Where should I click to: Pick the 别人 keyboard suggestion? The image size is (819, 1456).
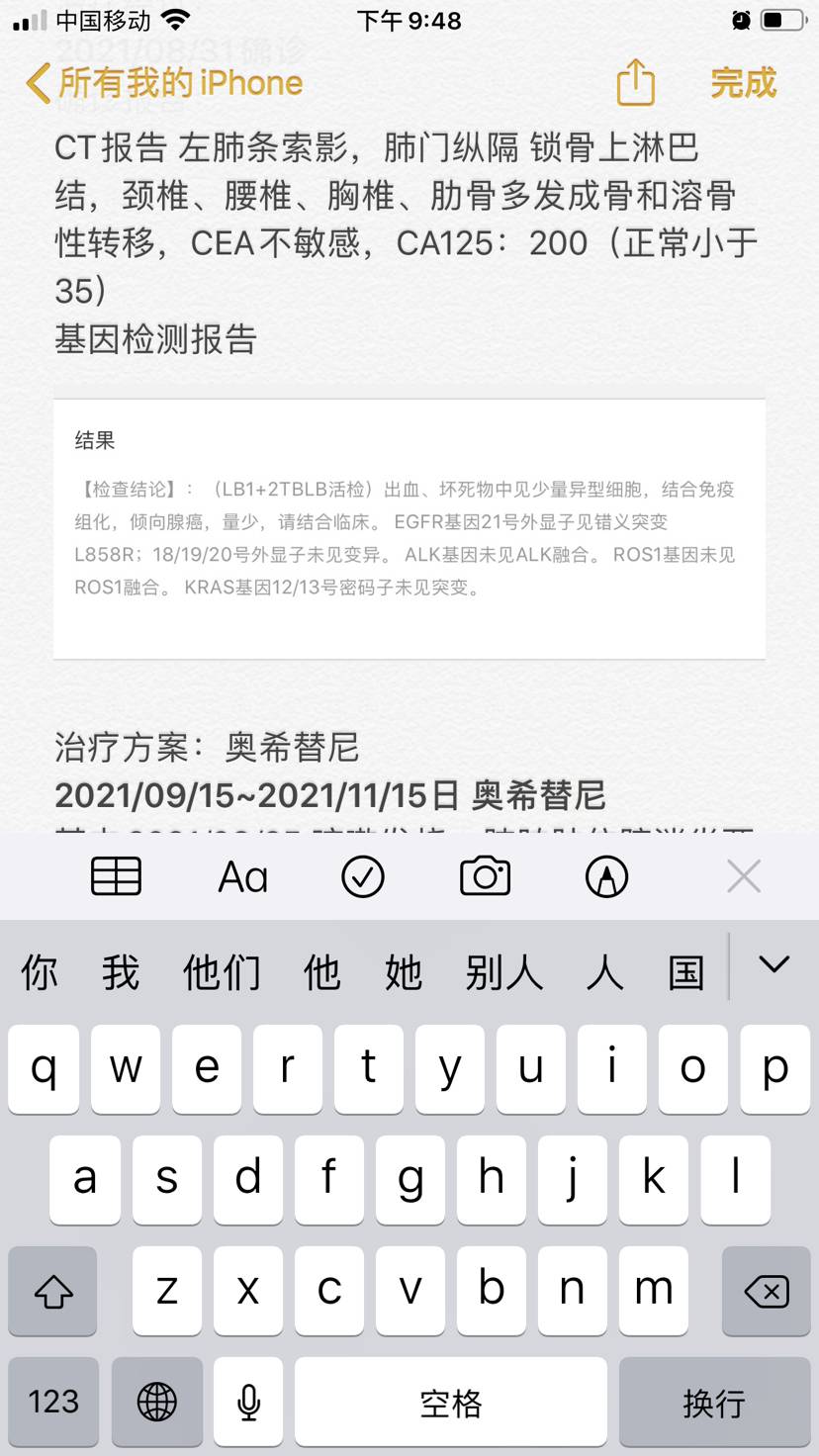click(504, 973)
